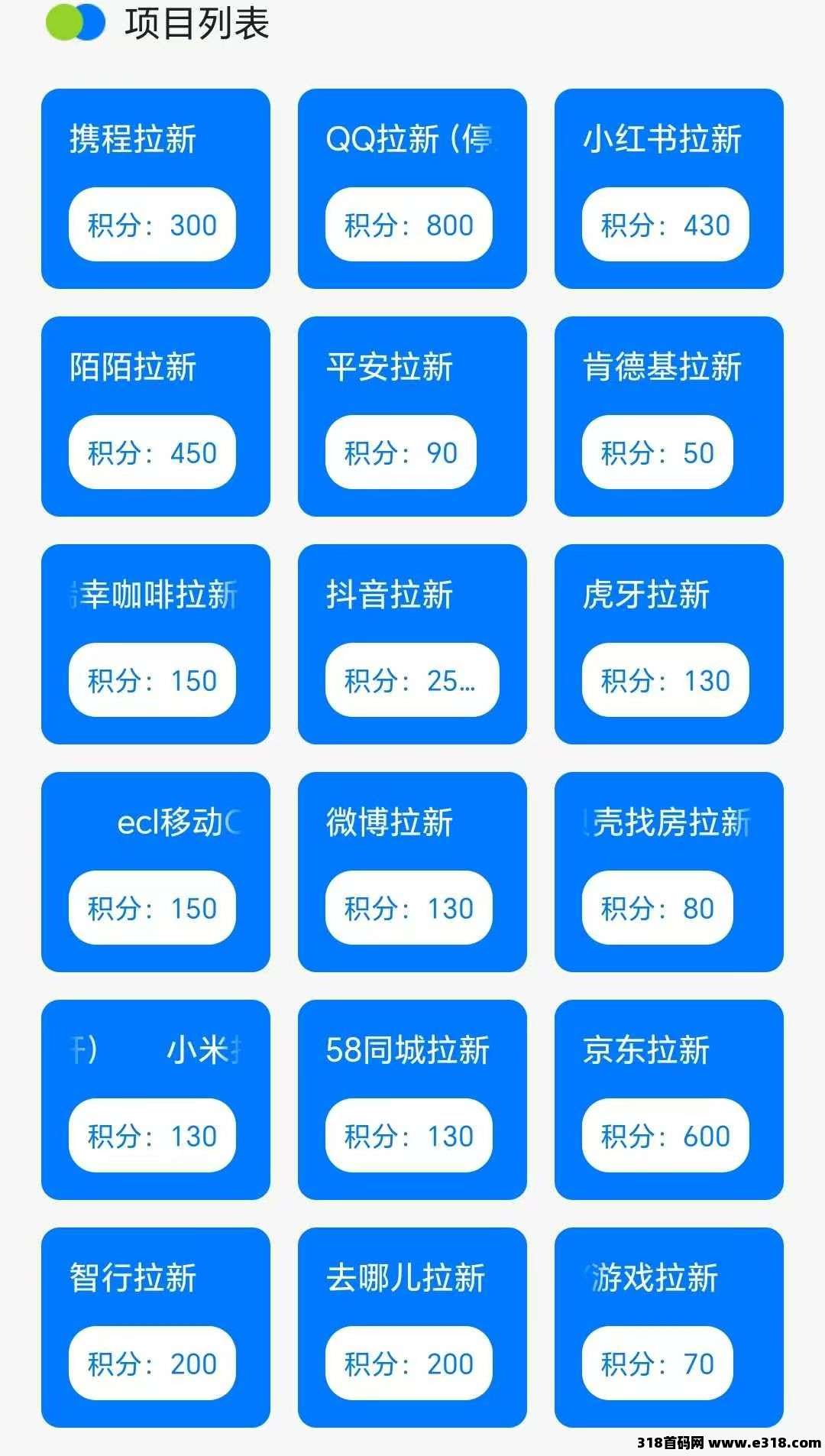Open the 平安拉新 card
The height and width of the screenshot is (1456, 825).
(x=412, y=416)
